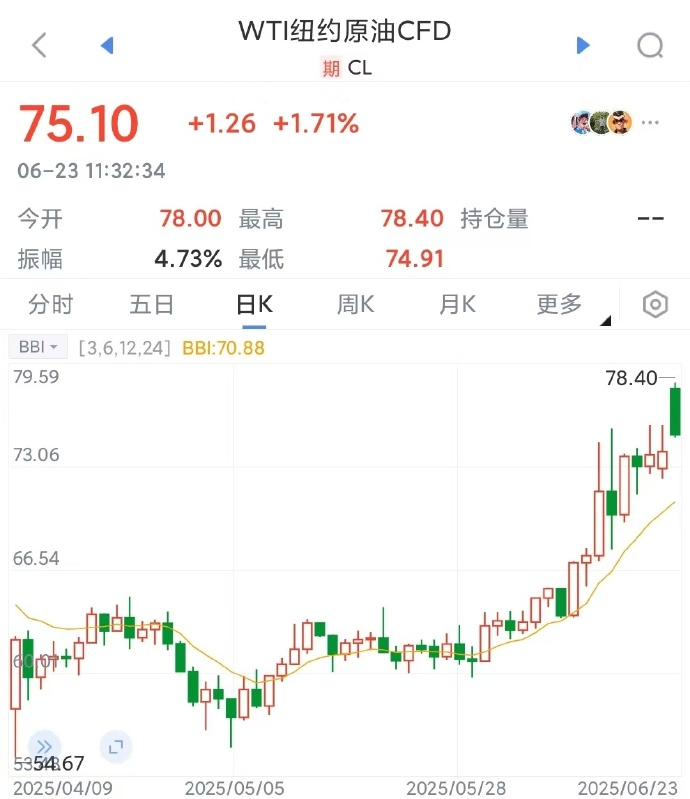690x799 pixels.
Task: Open chart settings hexagon icon
Action: coord(655,305)
